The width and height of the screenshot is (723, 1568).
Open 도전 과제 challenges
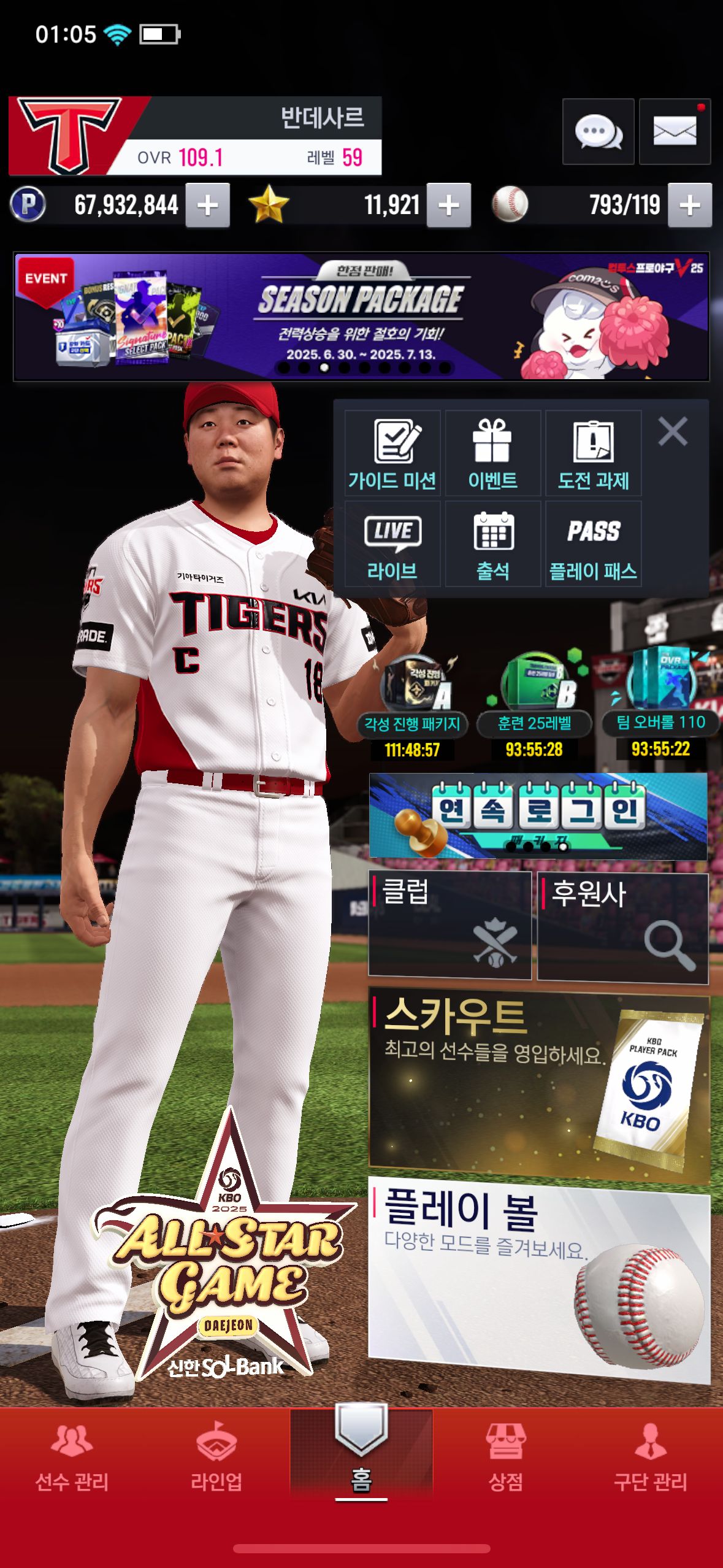(593, 453)
